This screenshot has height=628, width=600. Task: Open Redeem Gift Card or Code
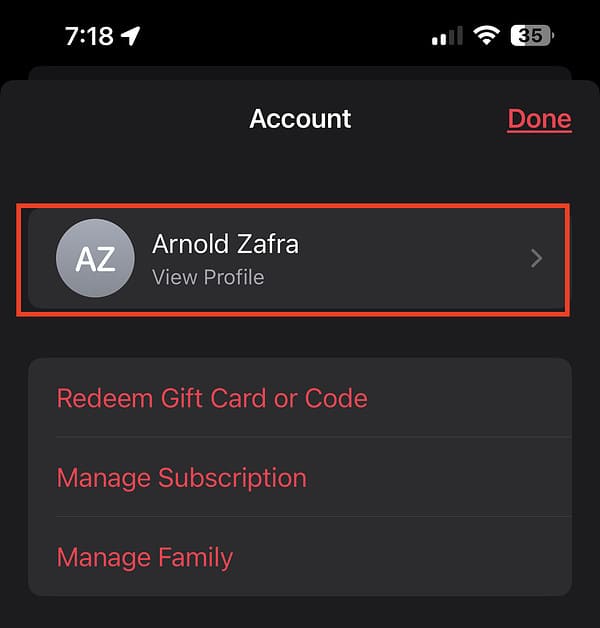pyautogui.click(x=212, y=398)
